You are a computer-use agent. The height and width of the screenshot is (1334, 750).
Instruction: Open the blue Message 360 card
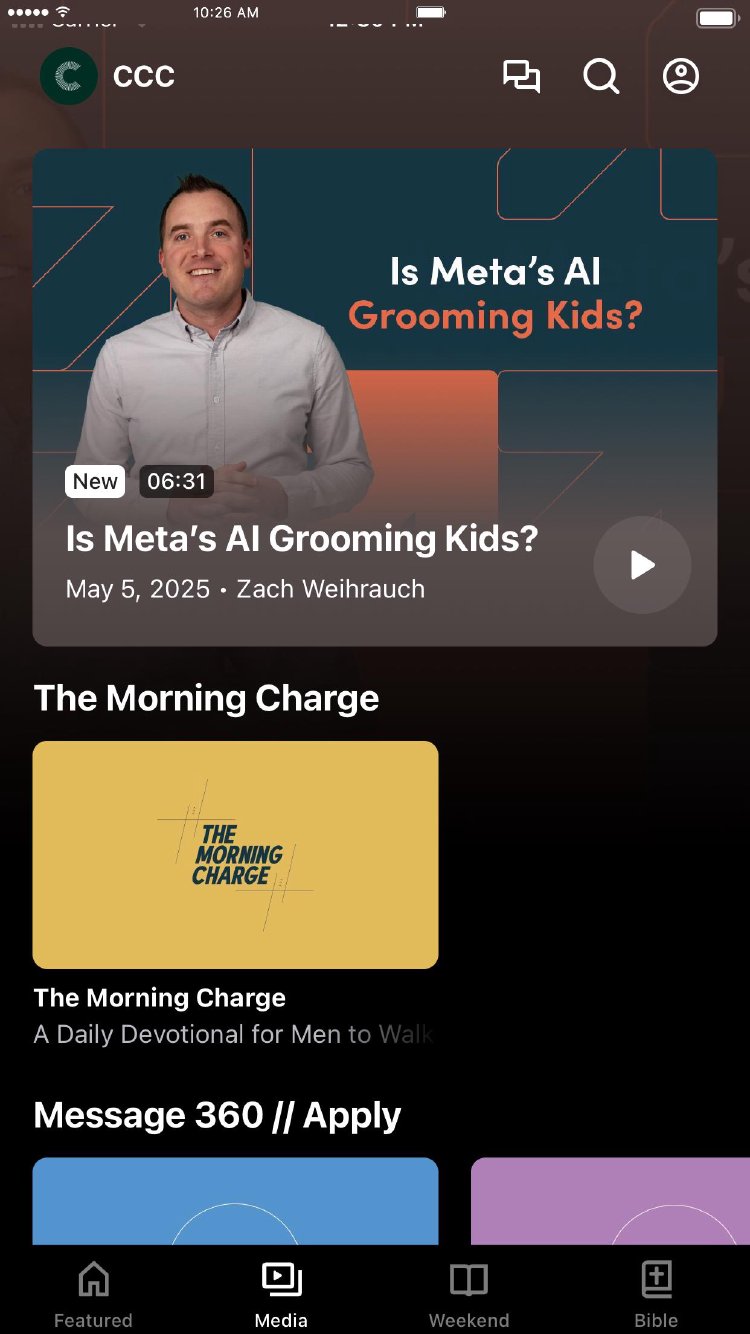point(236,1200)
